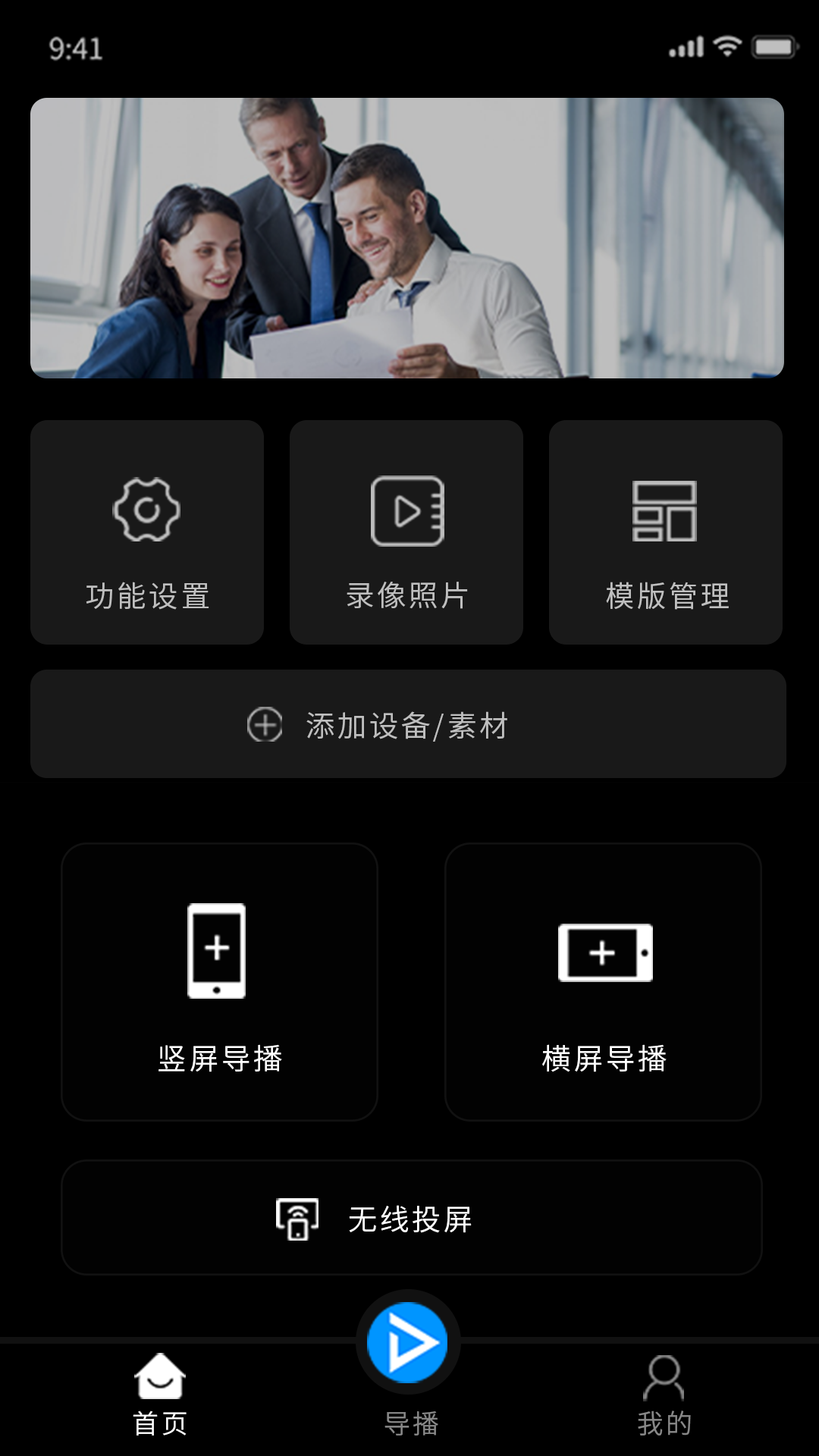This screenshot has height=1456, width=819.
Task: Check the Wi-Fi status icon
Action: click(x=726, y=47)
